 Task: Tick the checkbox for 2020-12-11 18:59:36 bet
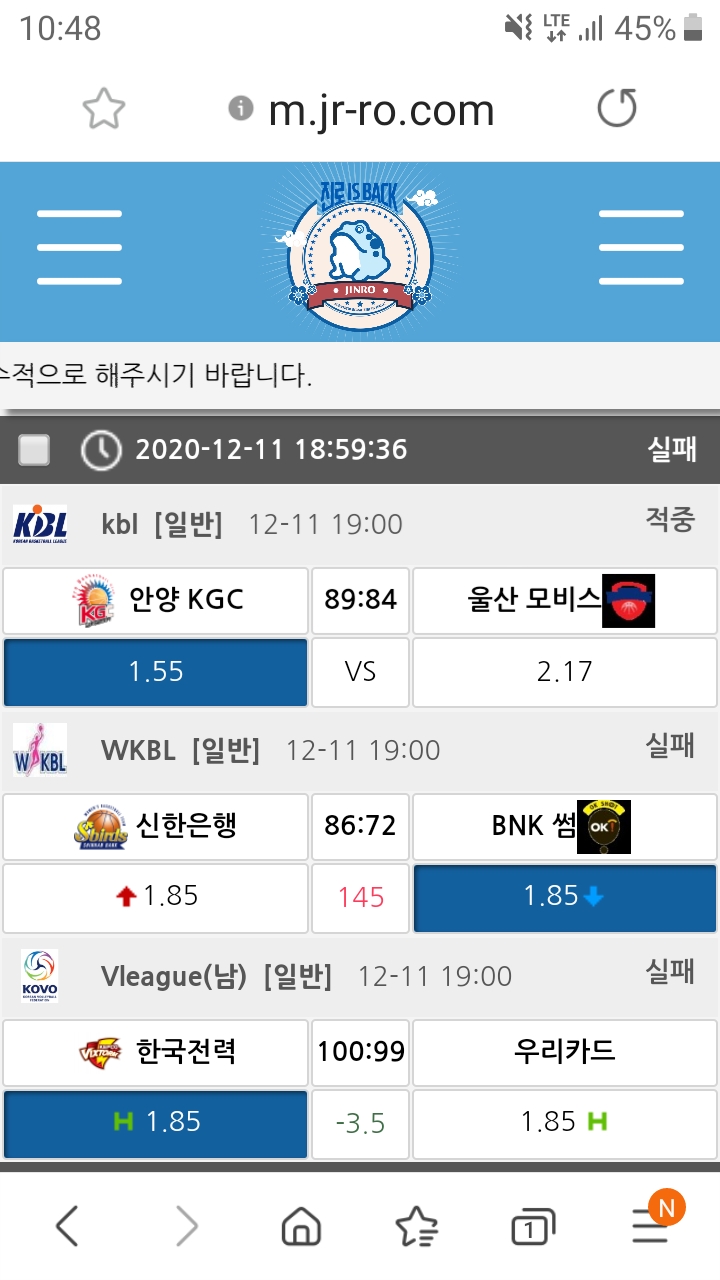click(35, 450)
